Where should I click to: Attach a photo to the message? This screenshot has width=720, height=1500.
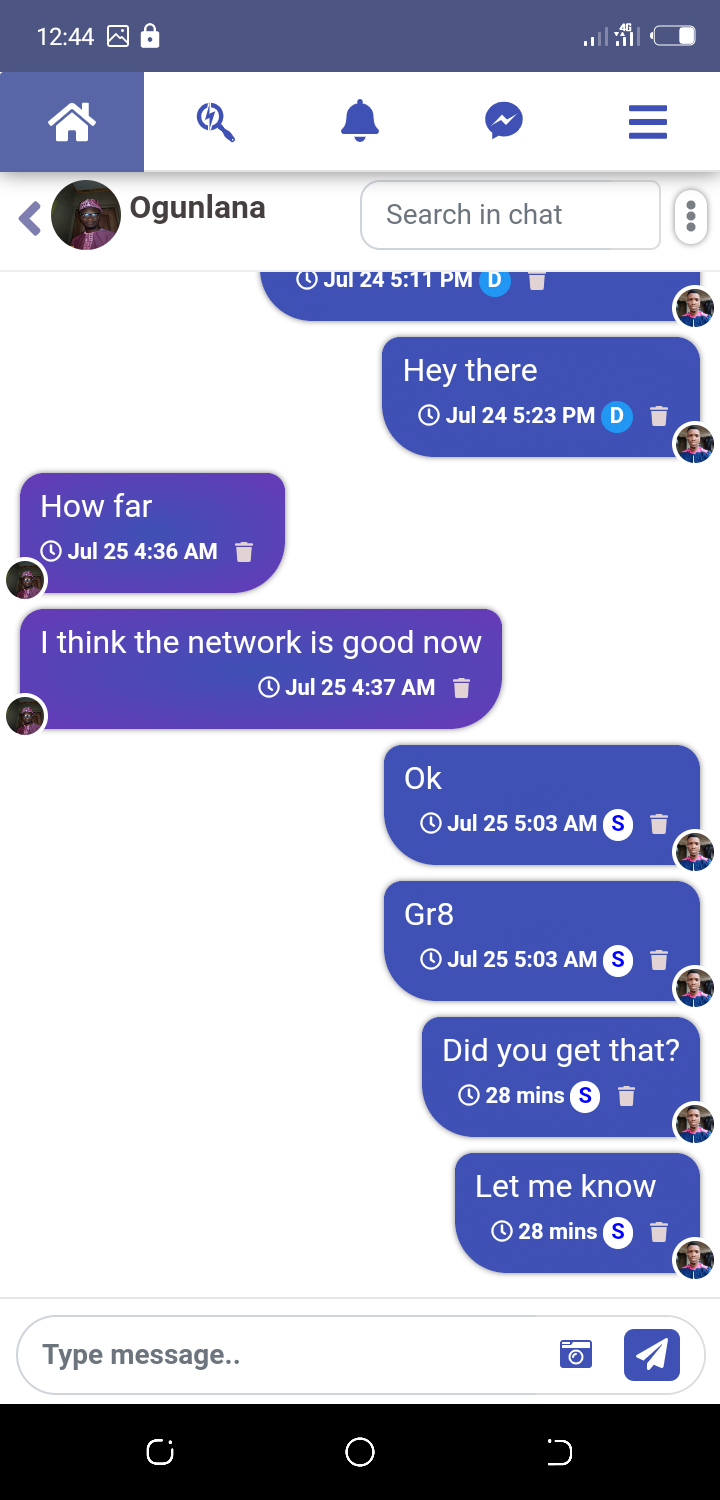[576, 1354]
